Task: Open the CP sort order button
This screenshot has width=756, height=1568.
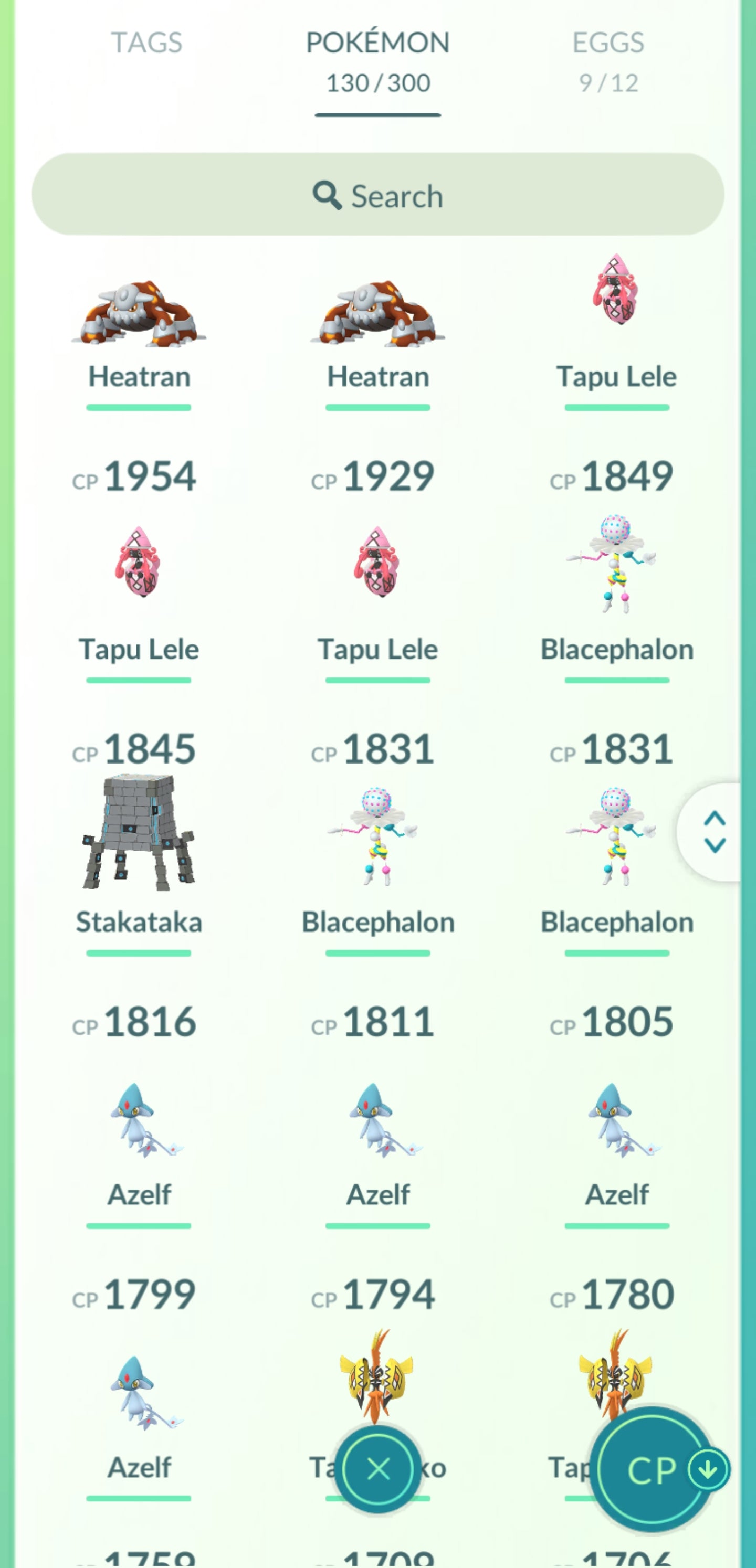Action: pyautogui.click(x=657, y=1469)
